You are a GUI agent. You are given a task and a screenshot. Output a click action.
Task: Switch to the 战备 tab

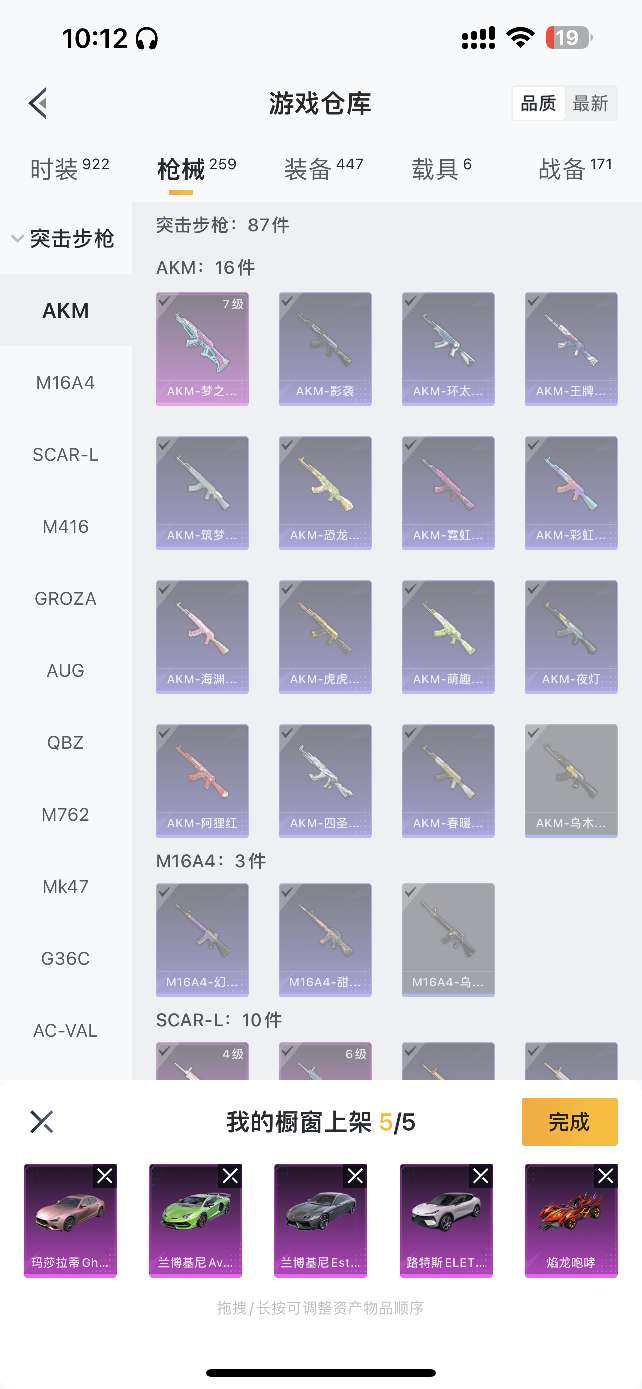click(574, 169)
